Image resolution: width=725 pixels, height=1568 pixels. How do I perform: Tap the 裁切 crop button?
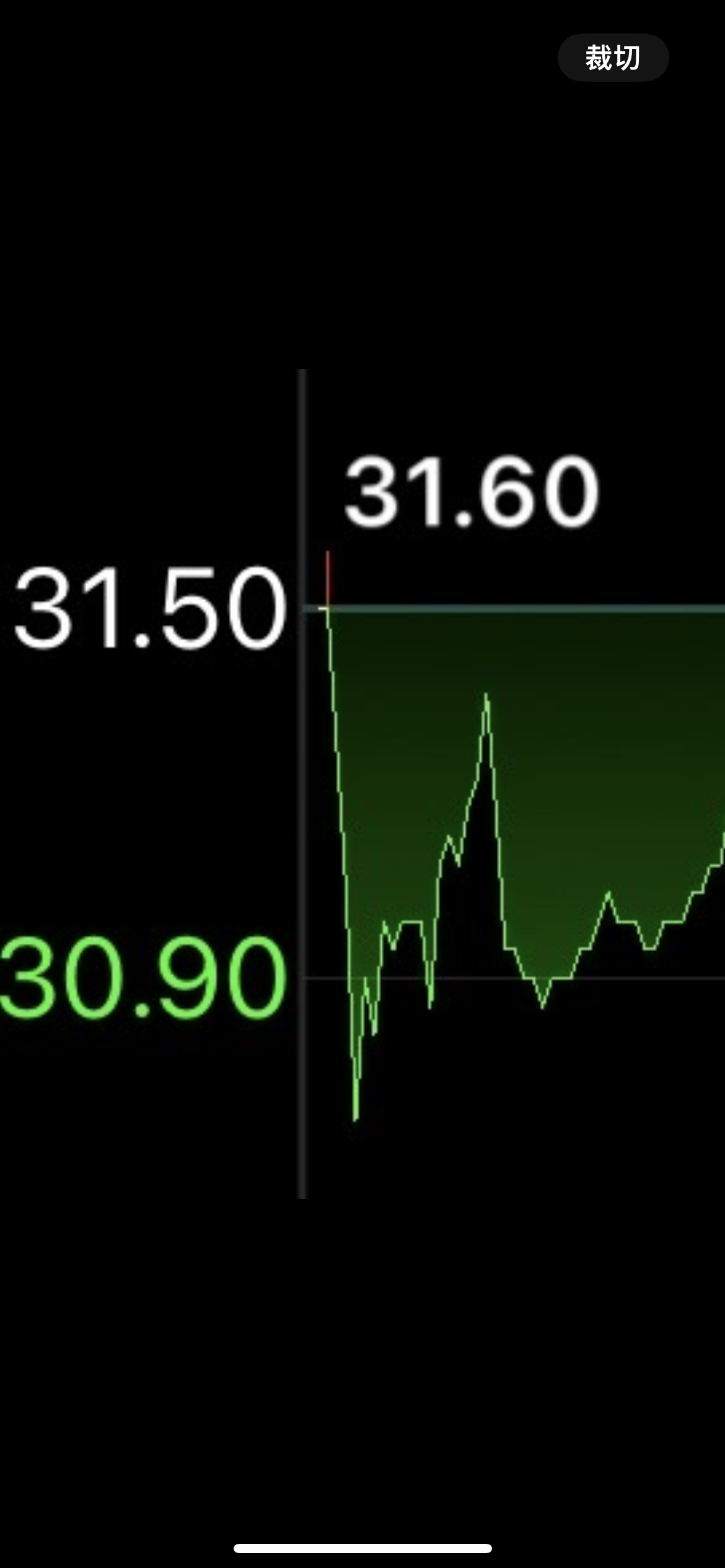613,58
